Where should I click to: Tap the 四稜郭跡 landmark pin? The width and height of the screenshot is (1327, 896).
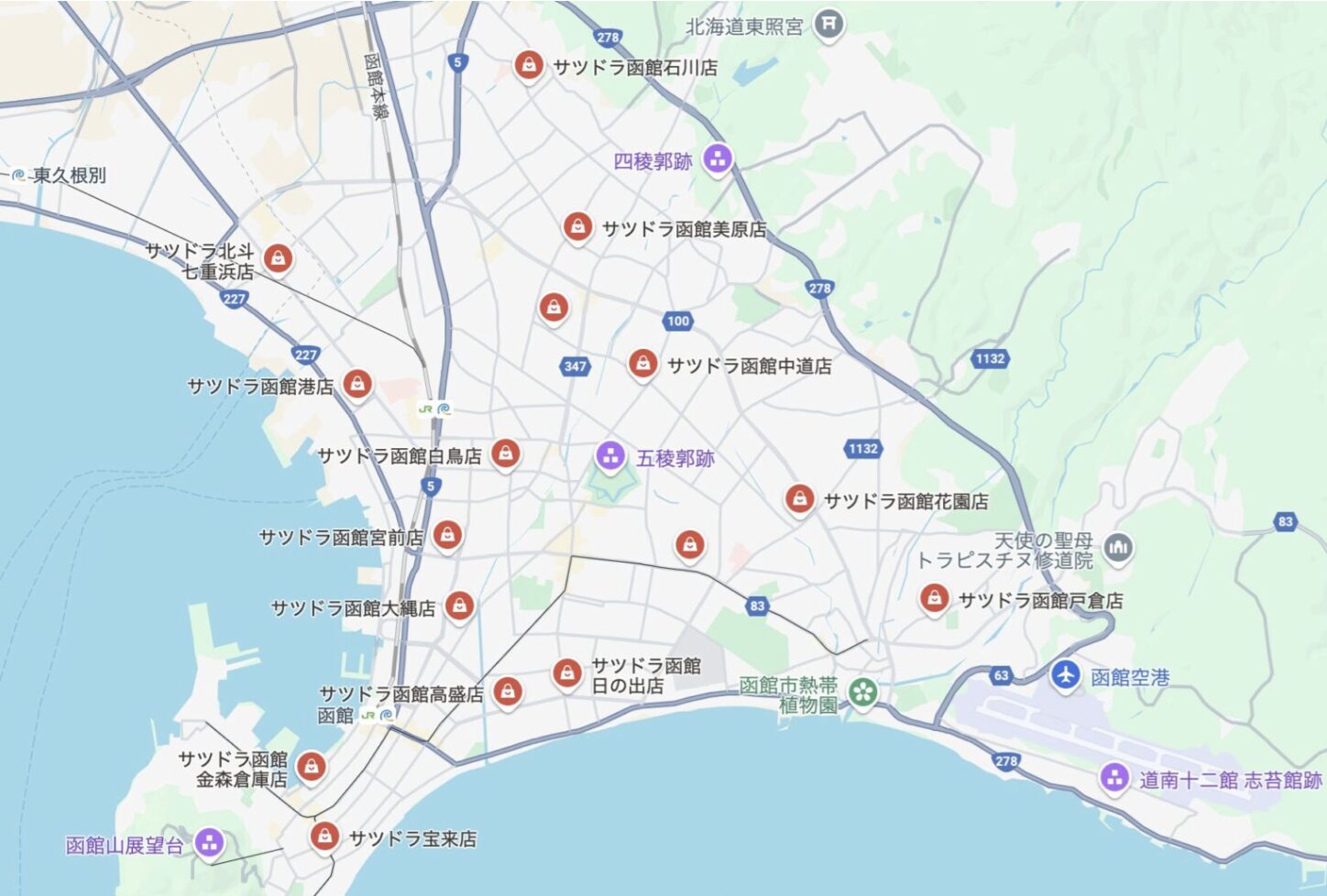click(x=718, y=159)
